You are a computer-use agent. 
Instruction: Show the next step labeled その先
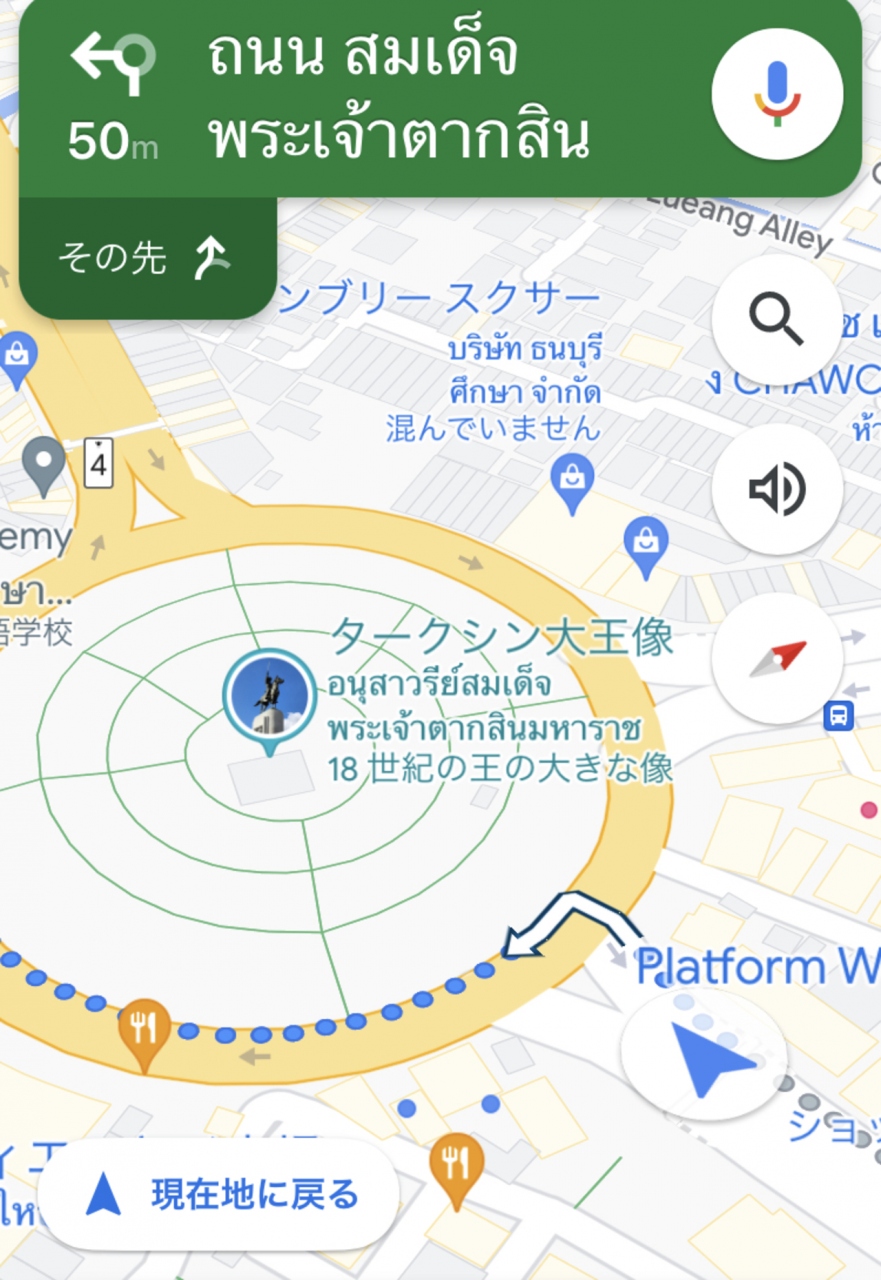click(x=146, y=259)
